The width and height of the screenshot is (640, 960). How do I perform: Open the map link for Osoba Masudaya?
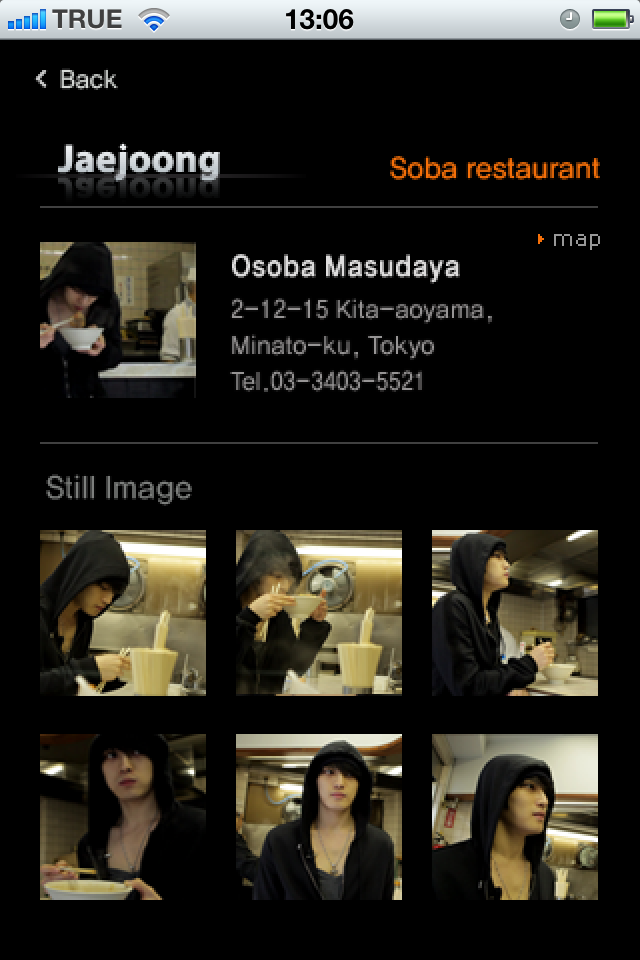[x=569, y=239]
